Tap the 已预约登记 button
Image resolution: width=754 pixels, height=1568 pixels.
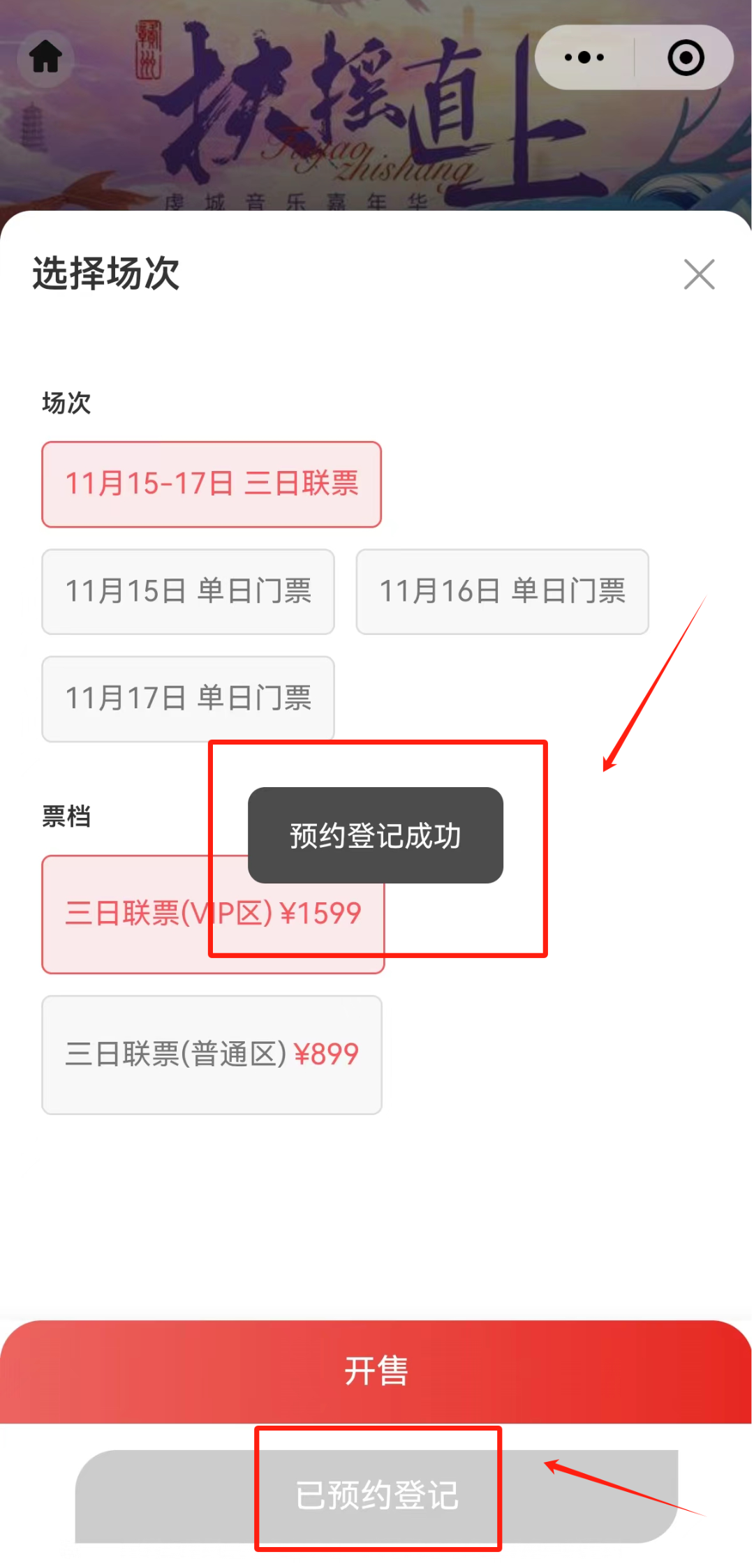pos(377,1496)
